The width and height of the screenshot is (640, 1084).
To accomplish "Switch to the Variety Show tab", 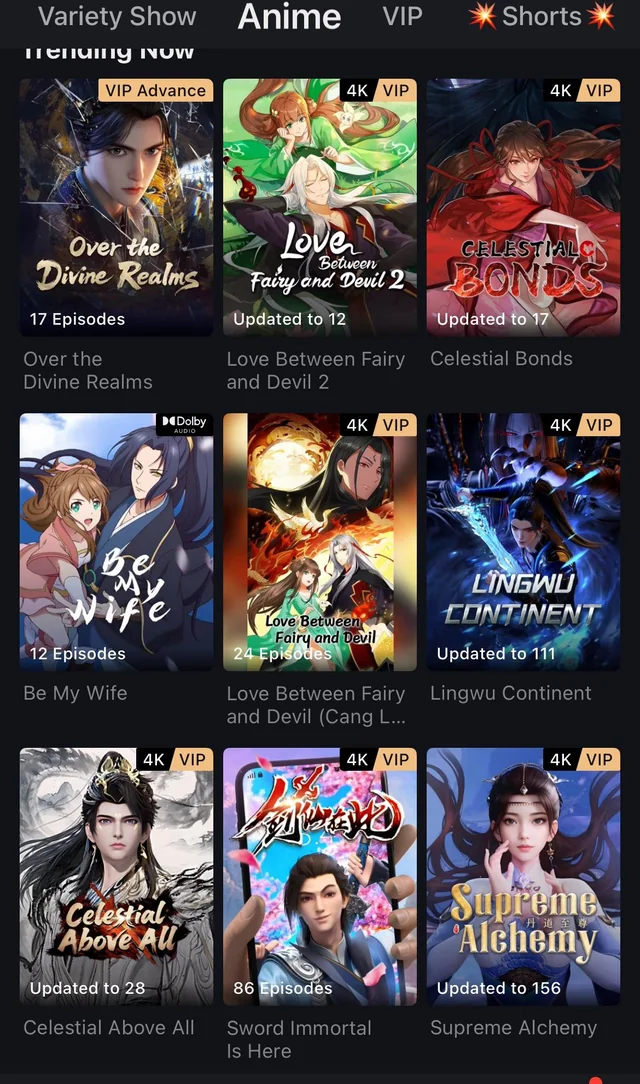I will [x=117, y=17].
